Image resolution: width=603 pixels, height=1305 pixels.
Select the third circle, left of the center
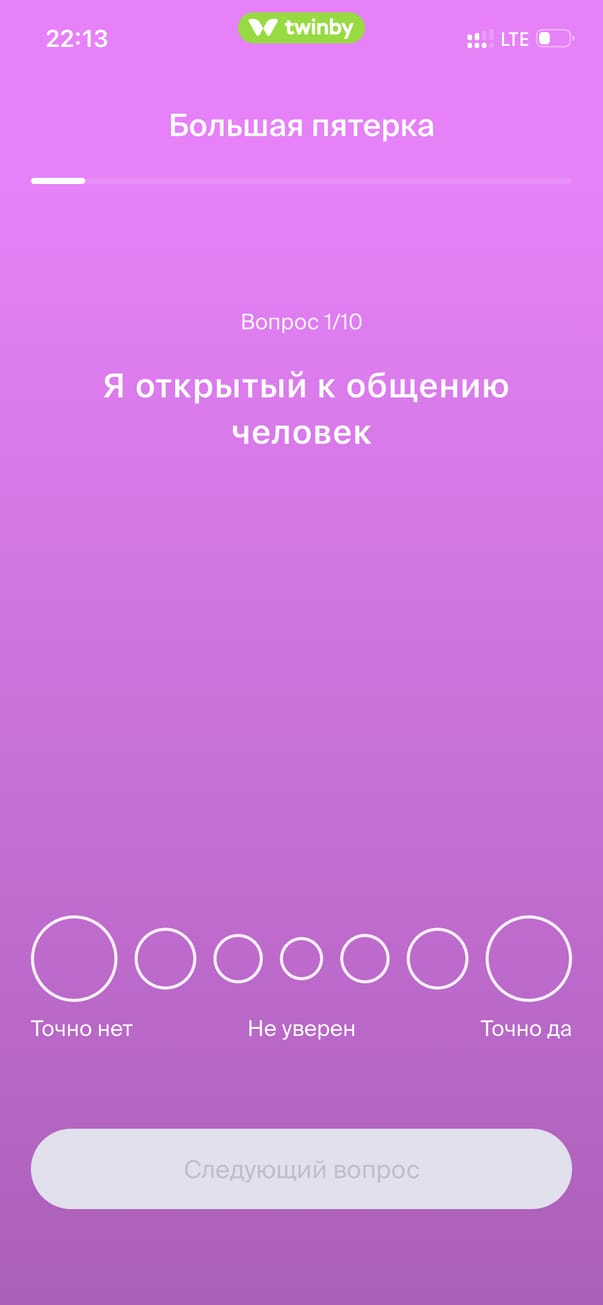(238, 958)
